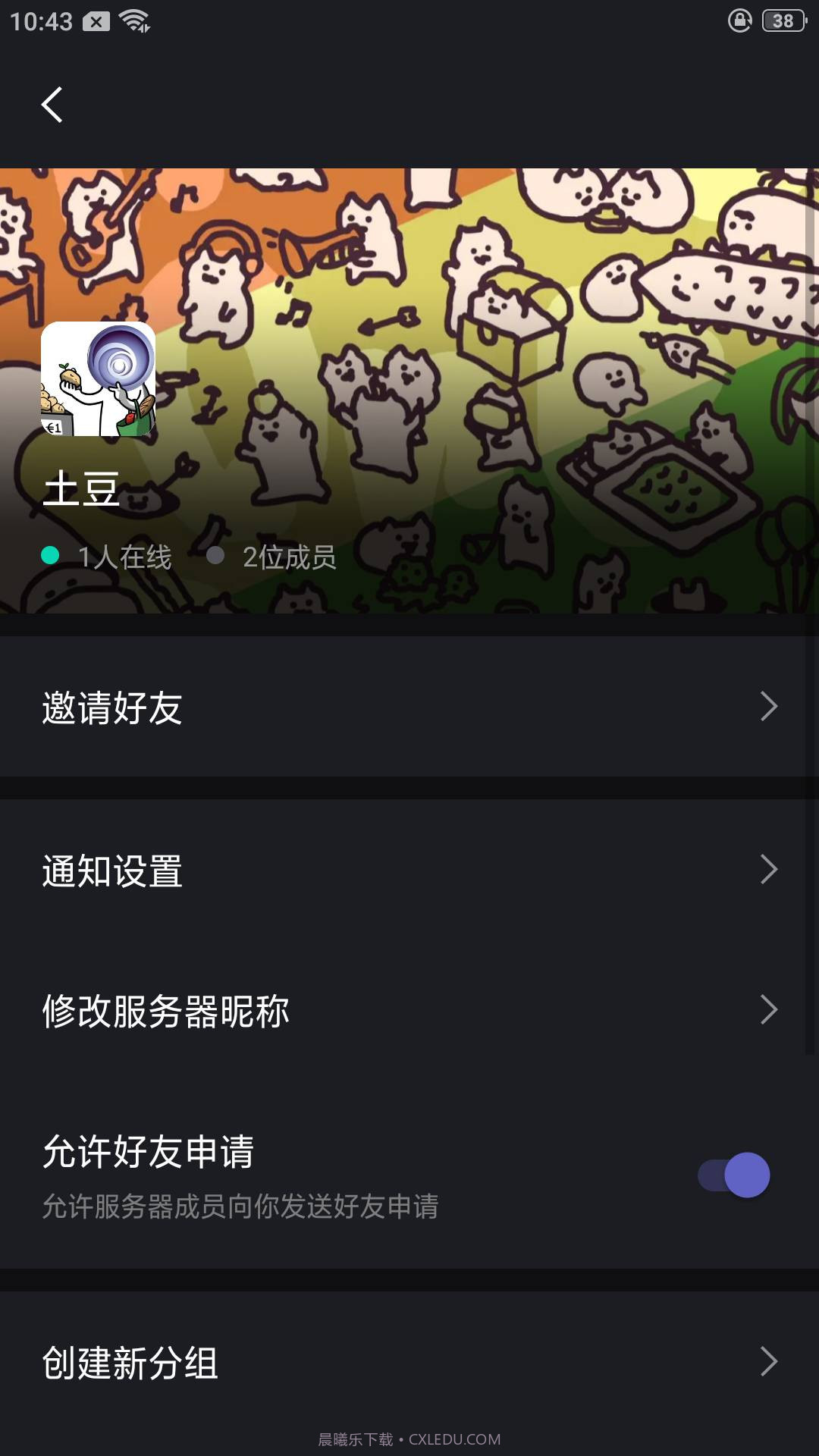Tap the 1人在线 online count label
The height and width of the screenshot is (1456, 819).
[124, 556]
